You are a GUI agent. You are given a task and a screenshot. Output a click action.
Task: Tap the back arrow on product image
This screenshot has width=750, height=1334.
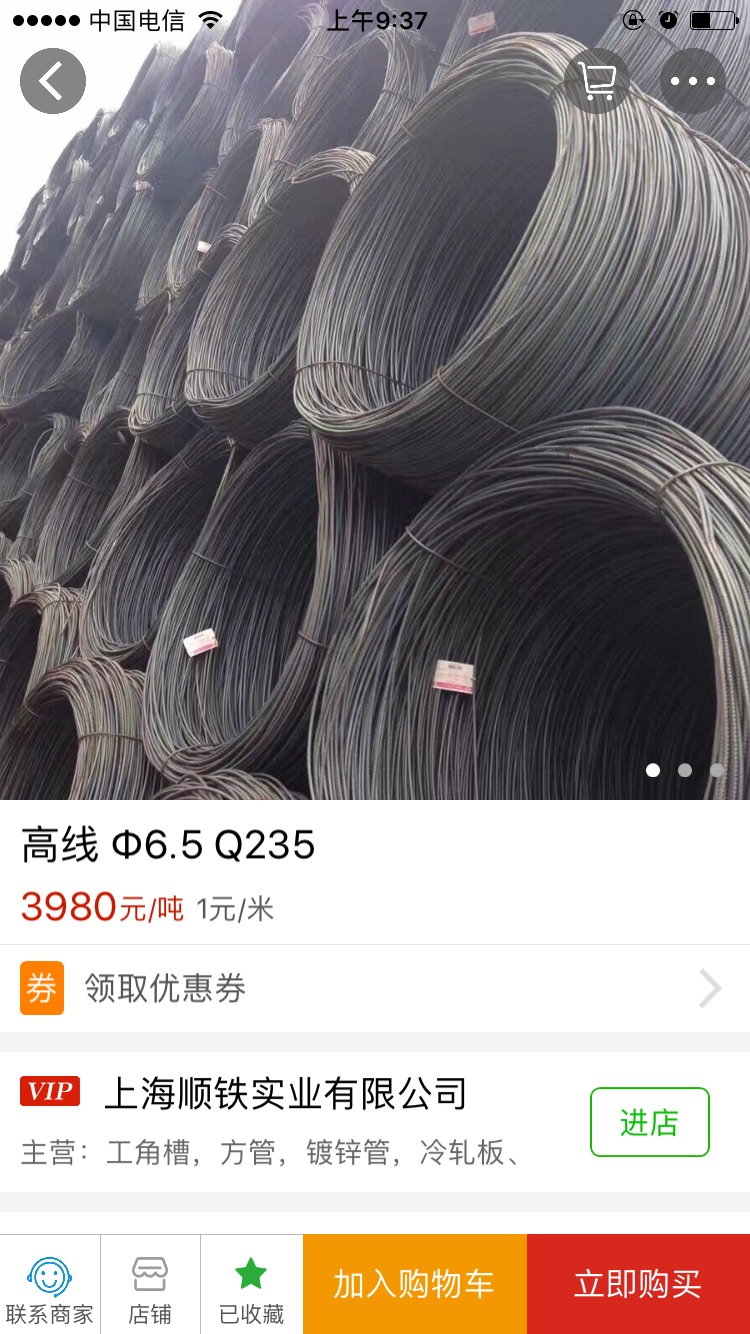[x=52, y=81]
